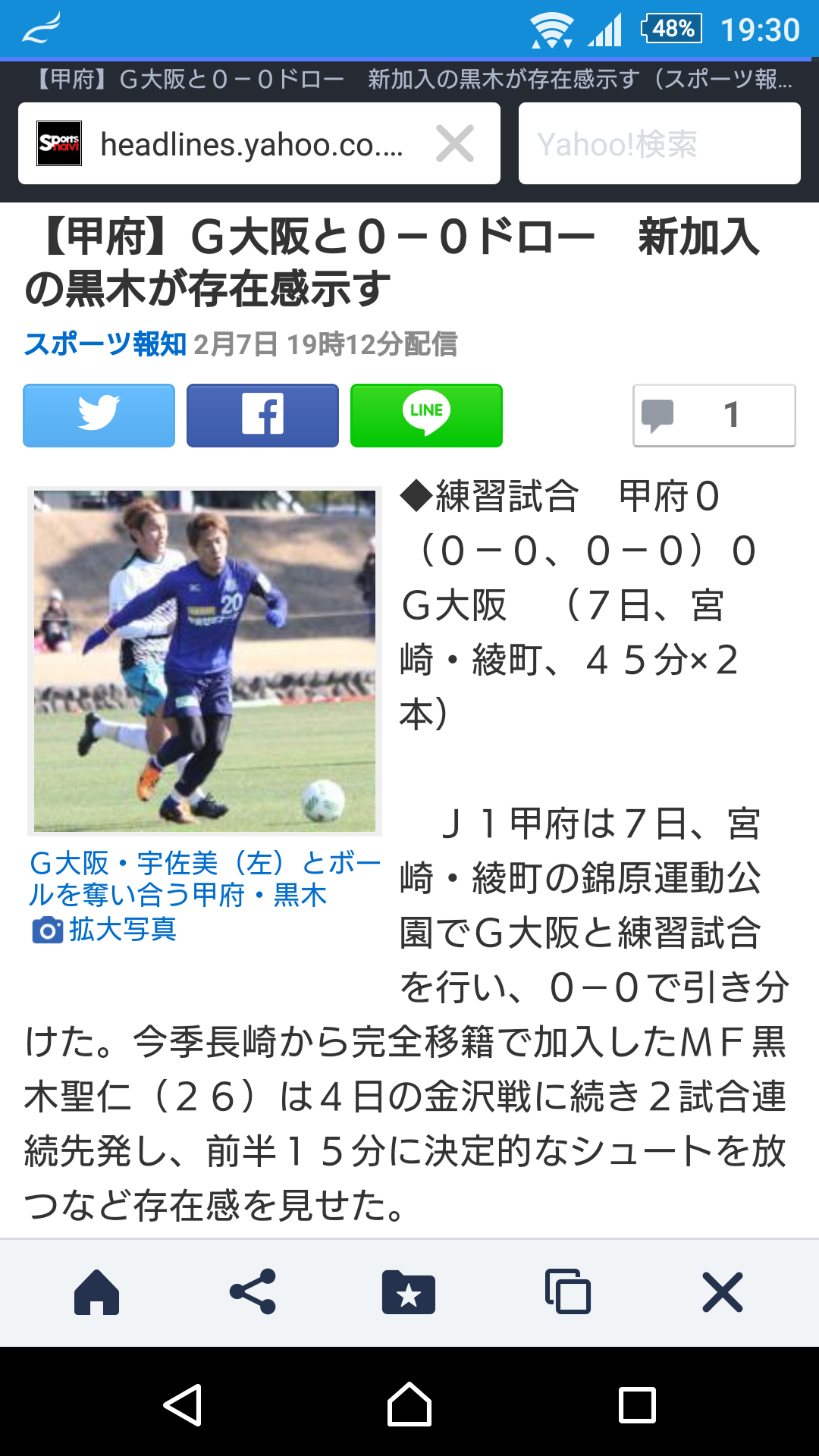Open the tabs switcher icon
Image resolution: width=819 pixels, height=1456 pixels.
(567, 1291)
